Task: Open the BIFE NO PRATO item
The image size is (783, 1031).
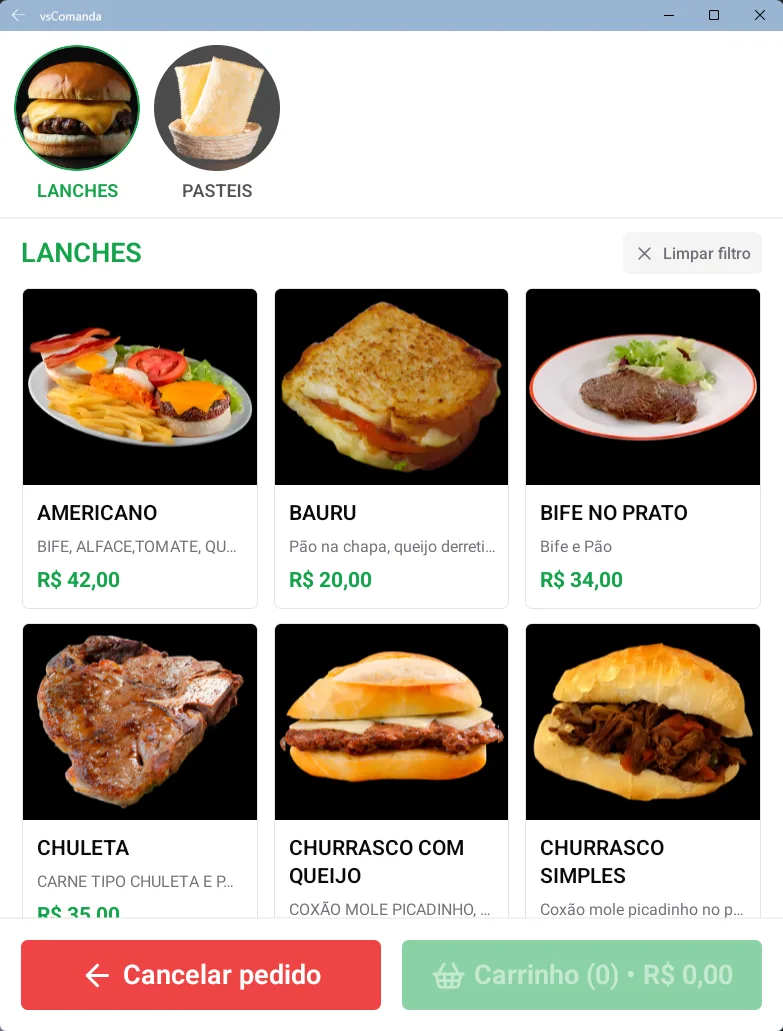Action: click(x=643, y=448)
